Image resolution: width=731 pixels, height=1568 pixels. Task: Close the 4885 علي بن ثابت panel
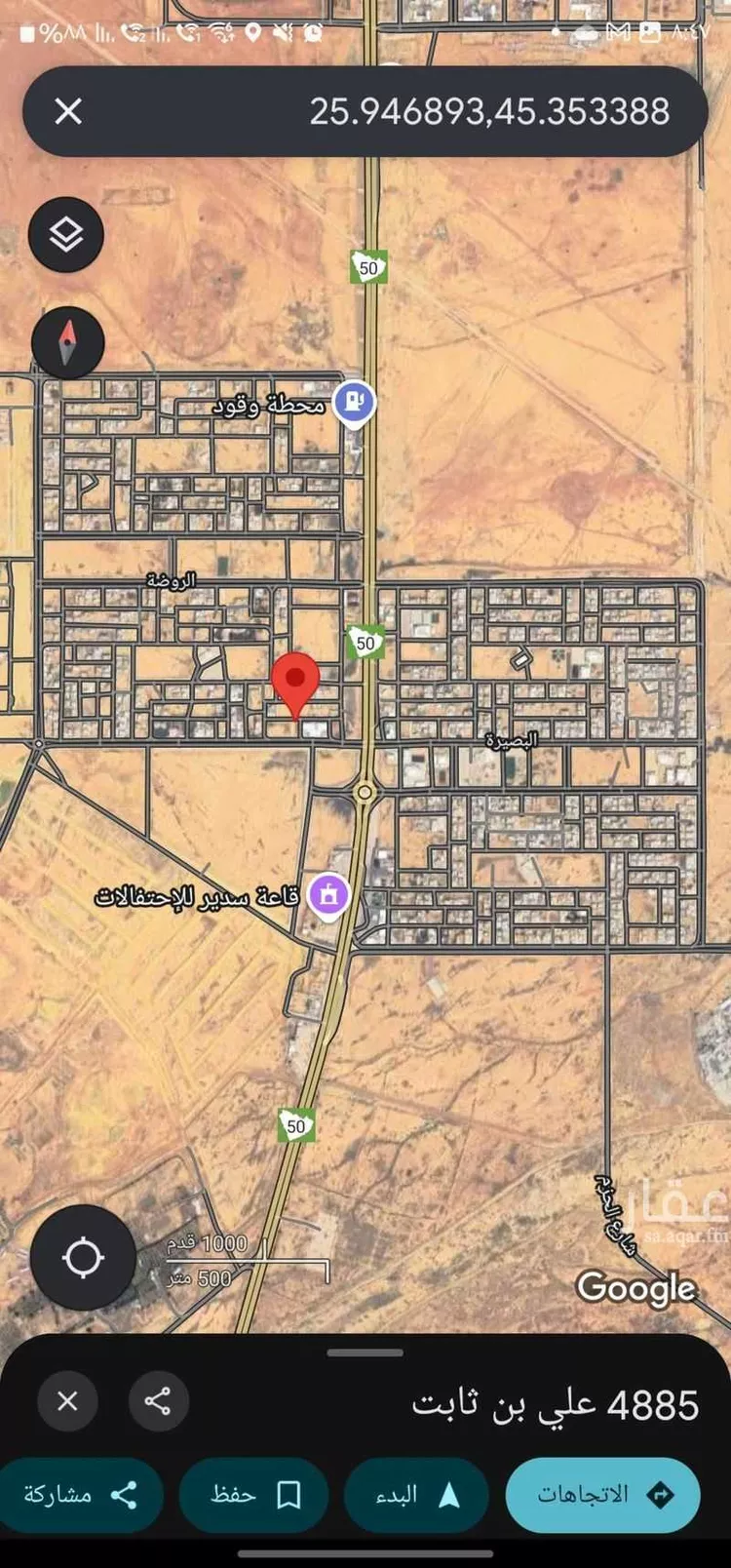67,1401
